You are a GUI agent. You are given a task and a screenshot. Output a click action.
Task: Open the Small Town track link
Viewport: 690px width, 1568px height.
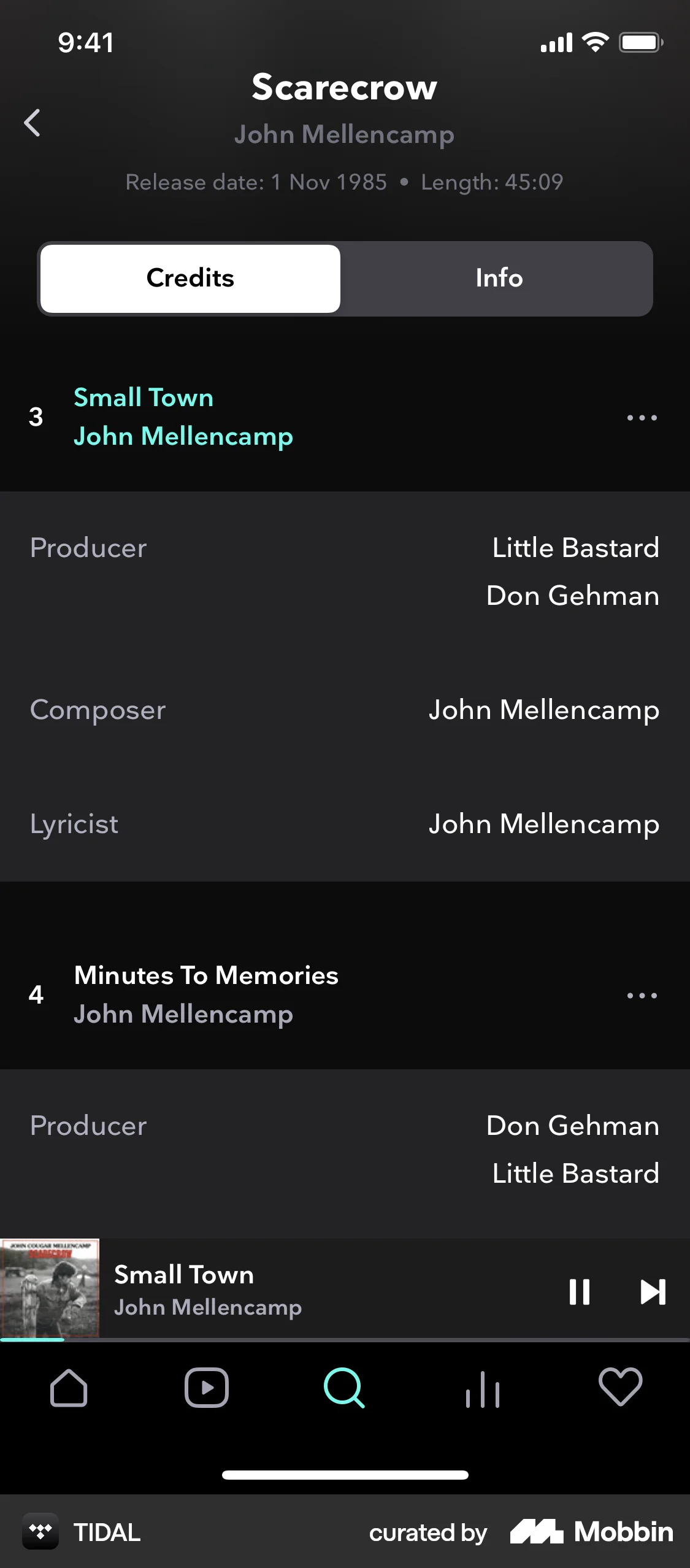(144, 398)
